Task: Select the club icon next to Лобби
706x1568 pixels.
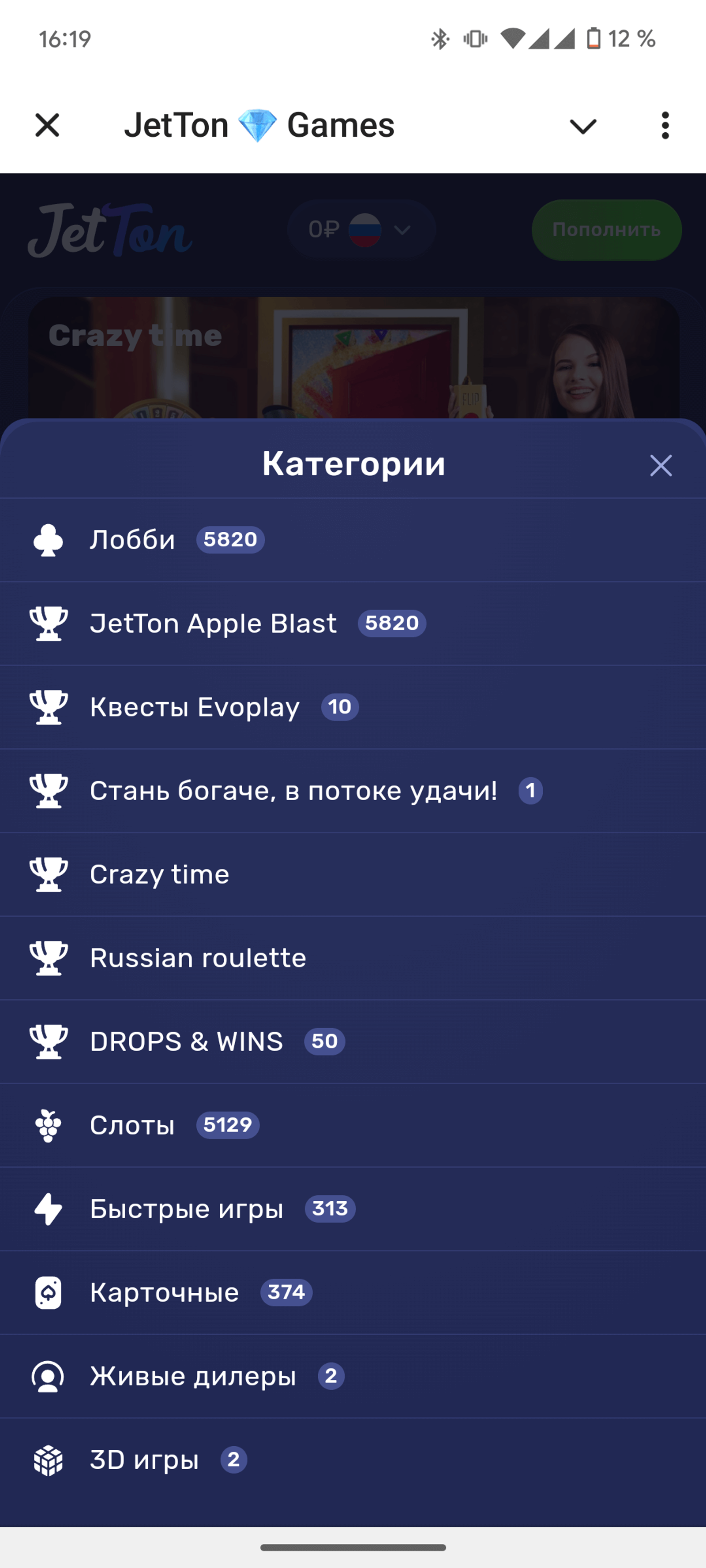Action: coord(49,539)
